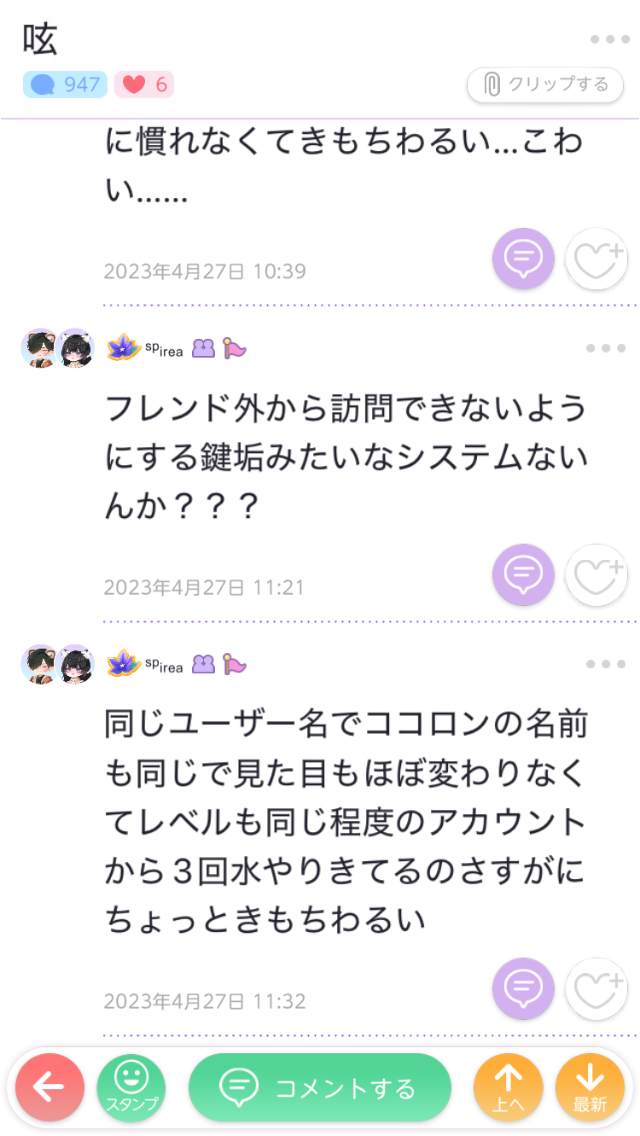Tap コメントする to write a comment
The width and height of the screenshot is (640, 1136).
pos(320,1087)
